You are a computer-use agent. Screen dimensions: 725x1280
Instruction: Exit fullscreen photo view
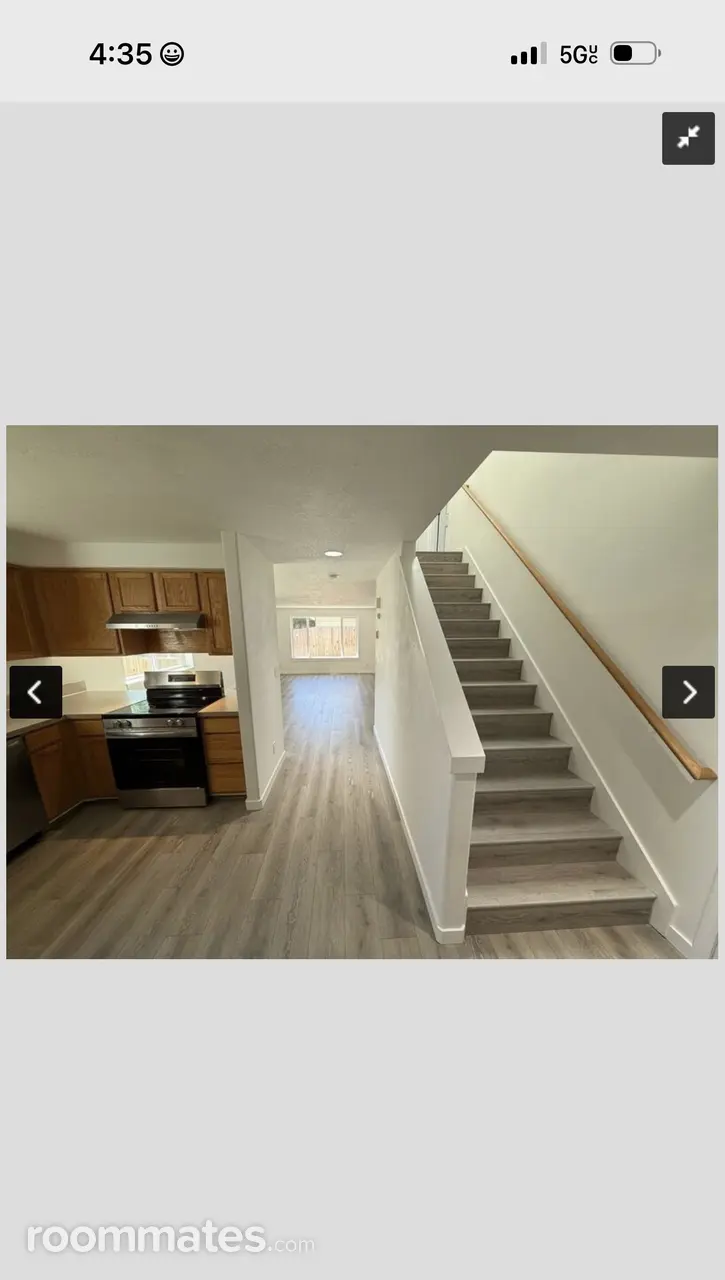coord(688,138)
